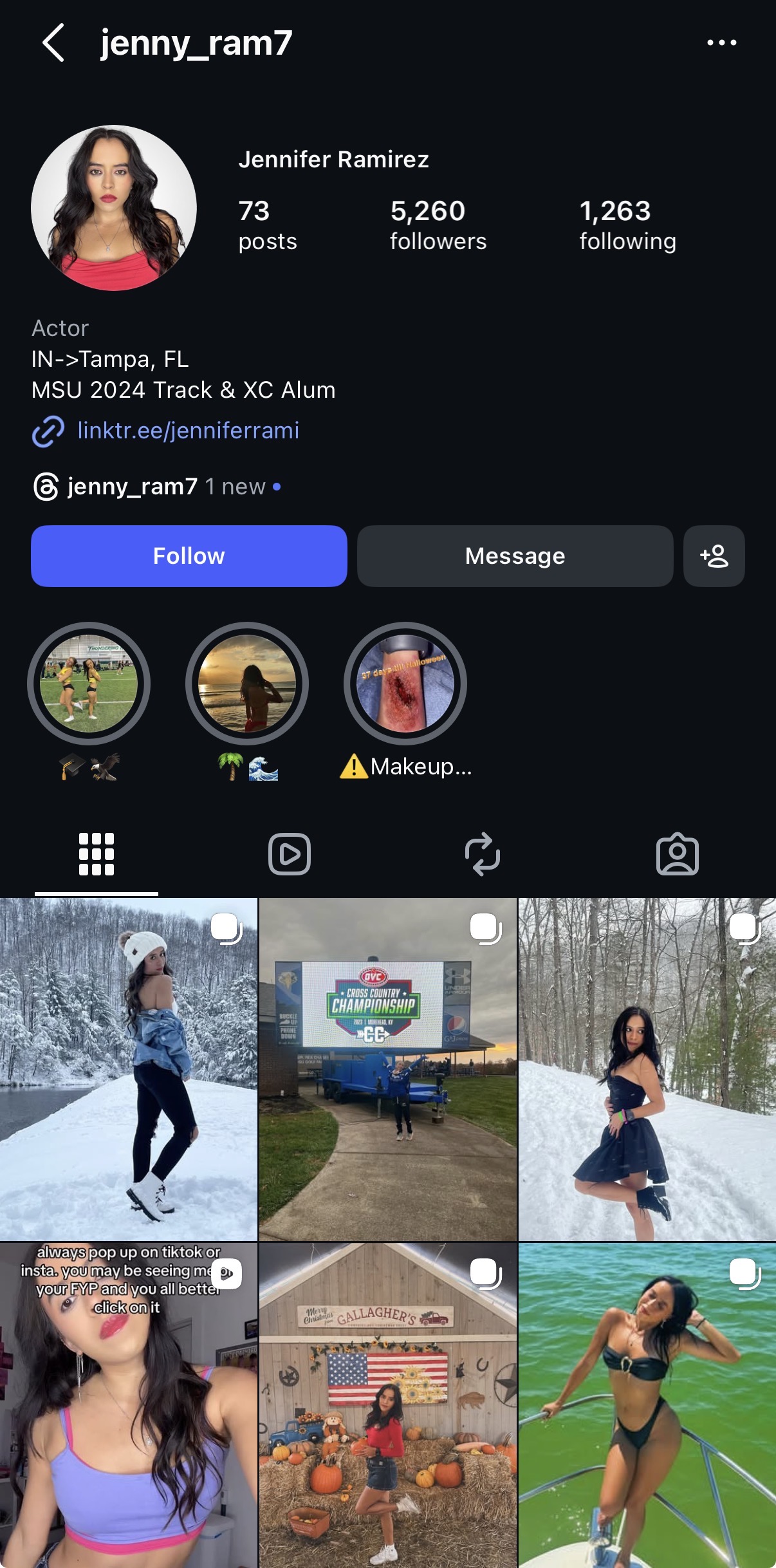Message Jennifer Ramirez
The height and width of the screenshot is (1568, 776).
515,556
